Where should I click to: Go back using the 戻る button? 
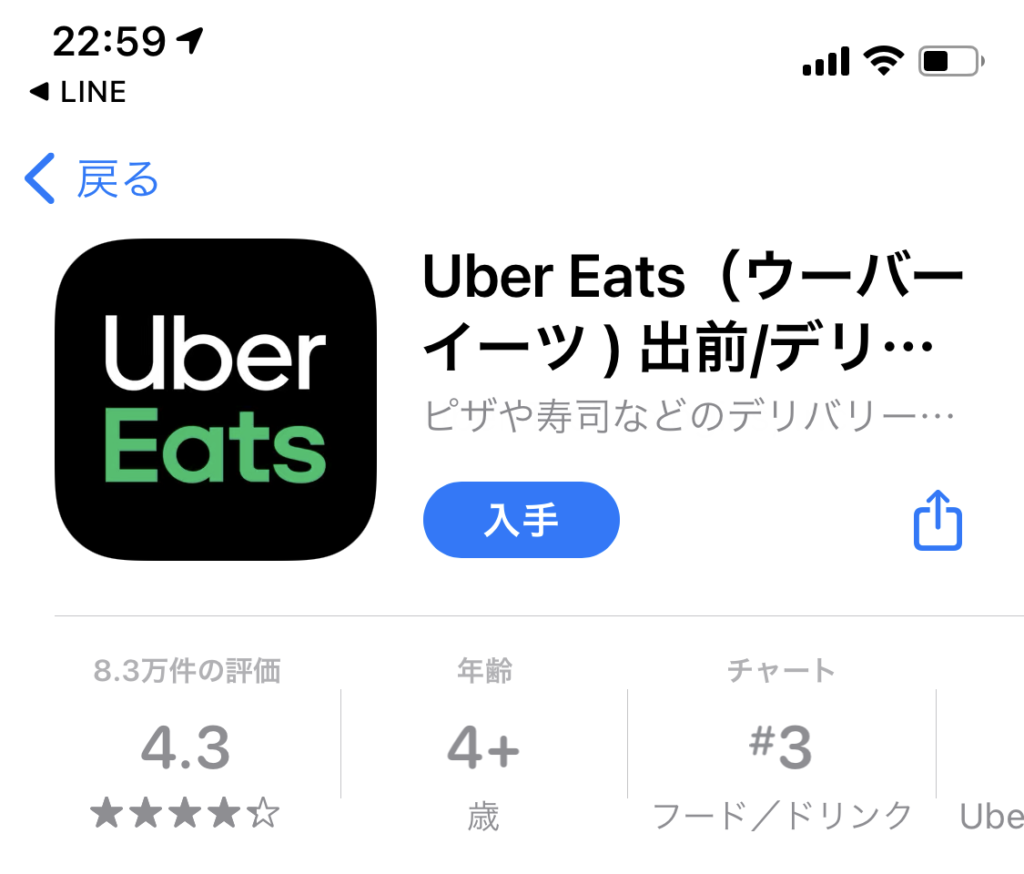pos(92,181)
